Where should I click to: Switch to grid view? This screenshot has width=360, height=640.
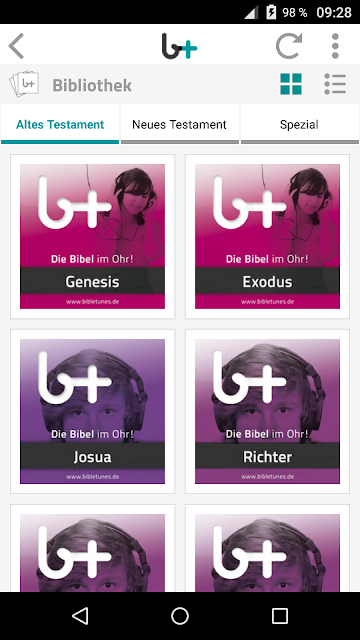[x=291, y=84]
